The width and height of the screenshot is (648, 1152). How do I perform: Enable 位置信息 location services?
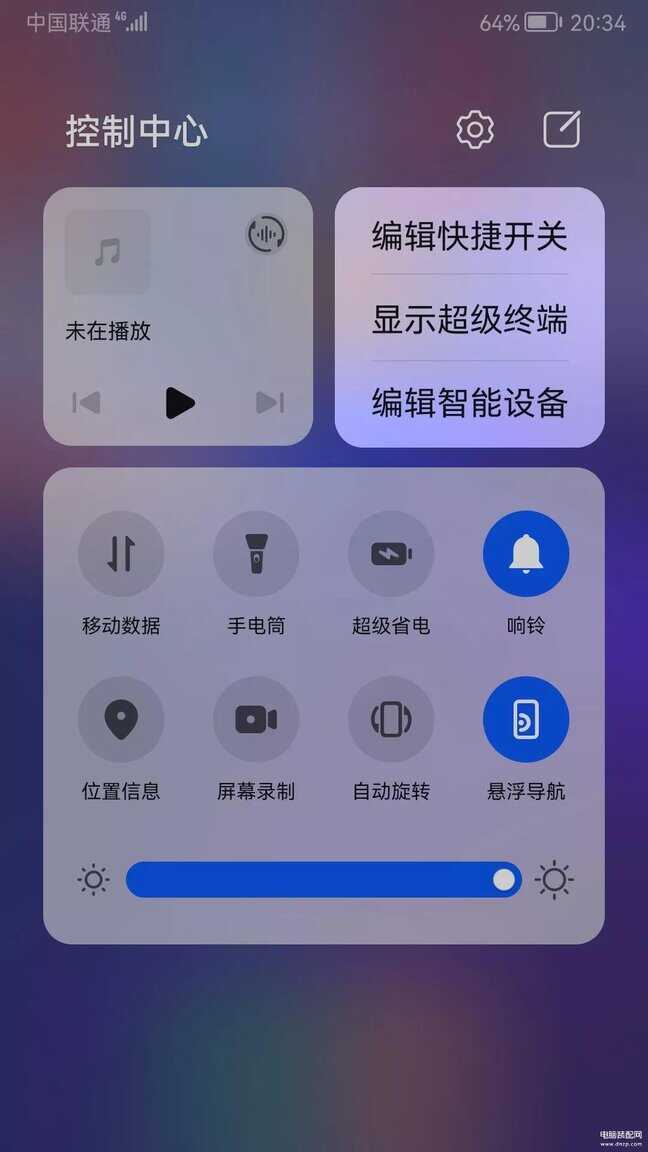pyautogui.click(x=121, y=719)
